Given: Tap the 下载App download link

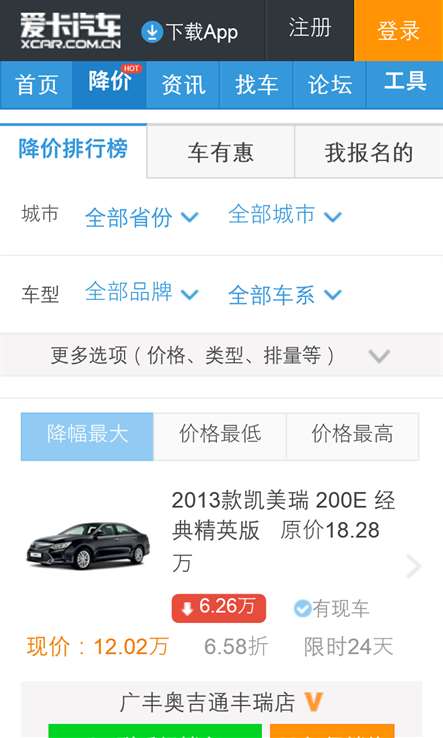Looking at the screenshot, I should pyautogui.click(x=190, y=32).
